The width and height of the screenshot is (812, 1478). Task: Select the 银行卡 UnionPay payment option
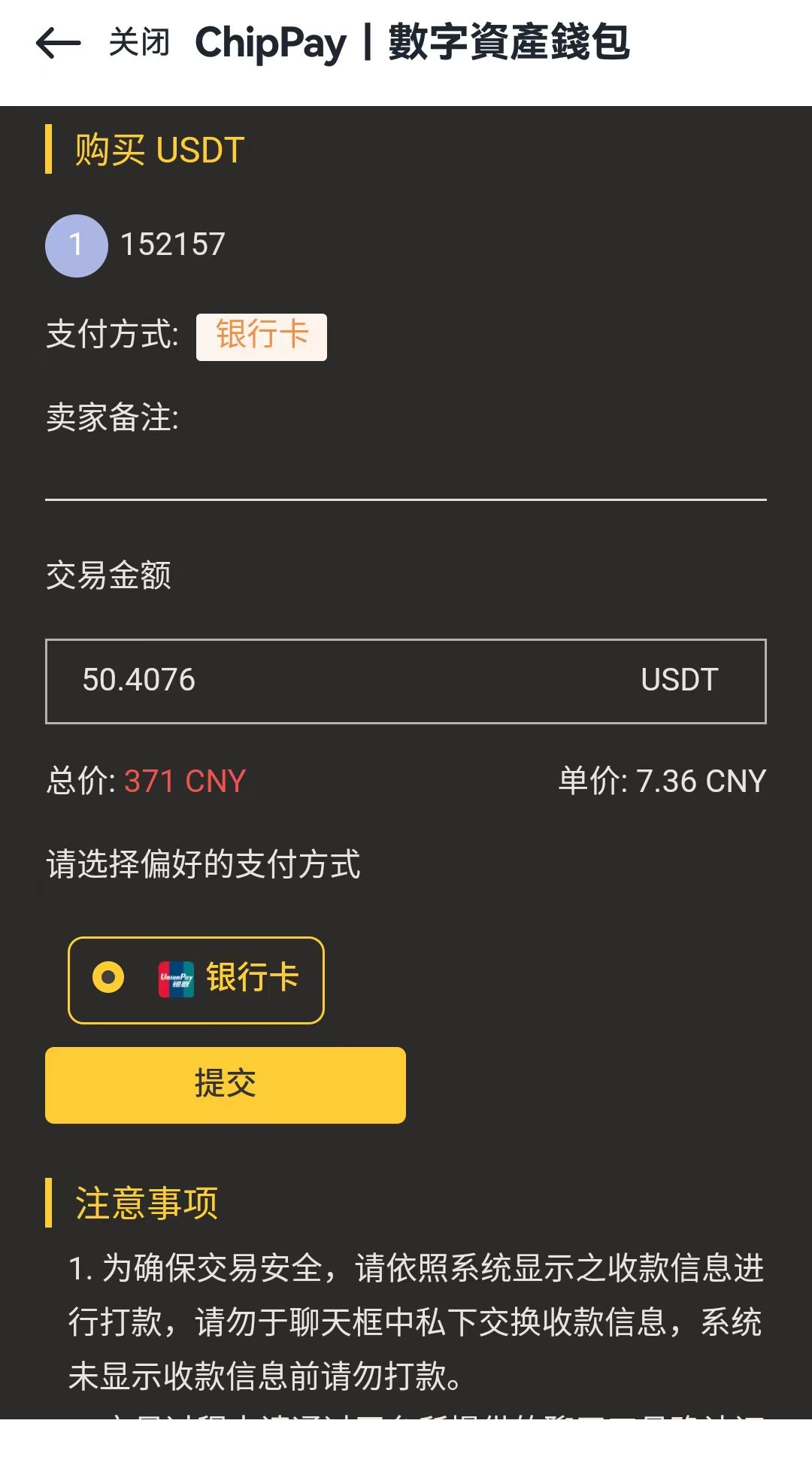click(x=196, y=980)
